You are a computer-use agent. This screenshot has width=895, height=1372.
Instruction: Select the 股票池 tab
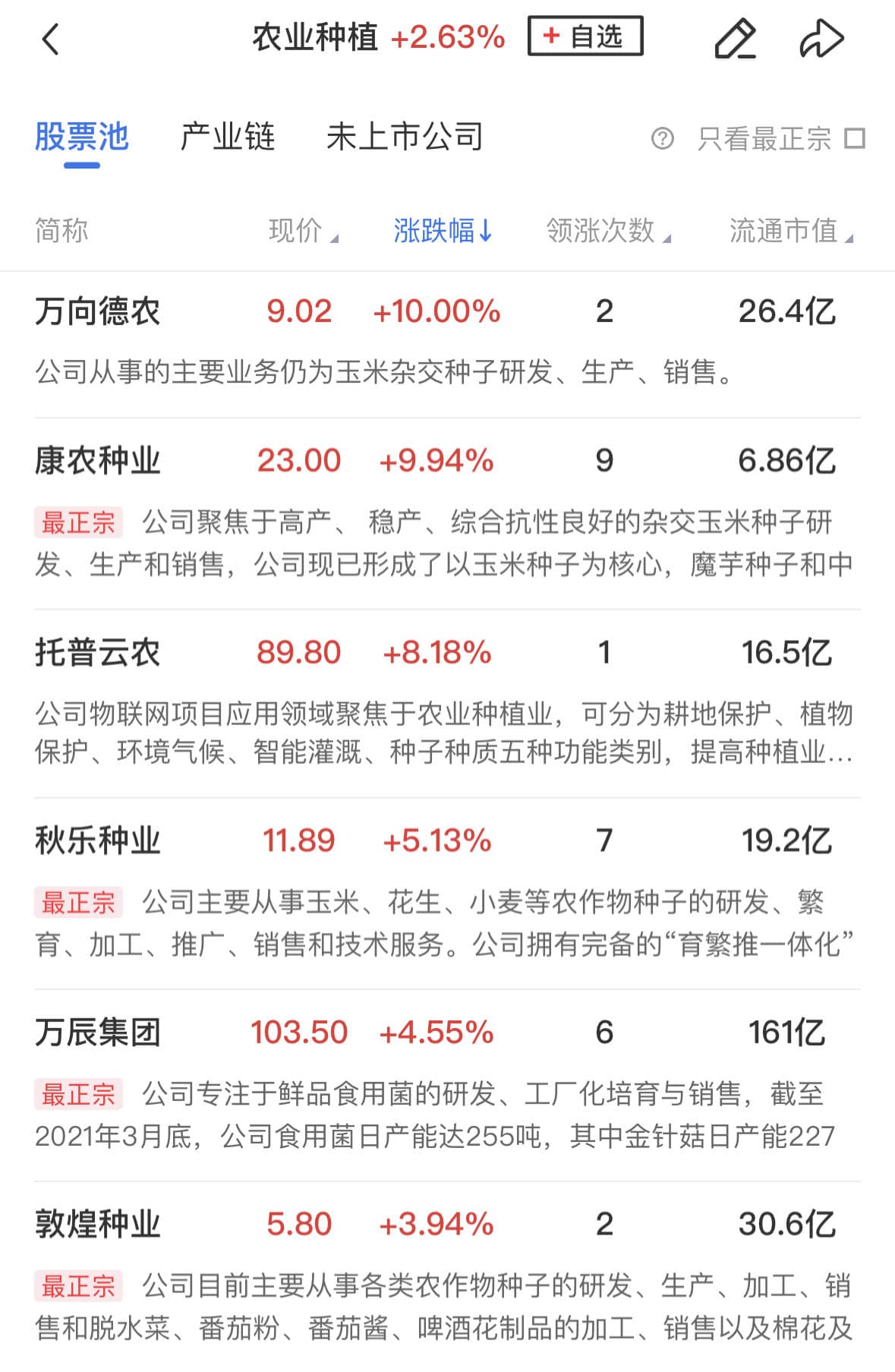82,137
